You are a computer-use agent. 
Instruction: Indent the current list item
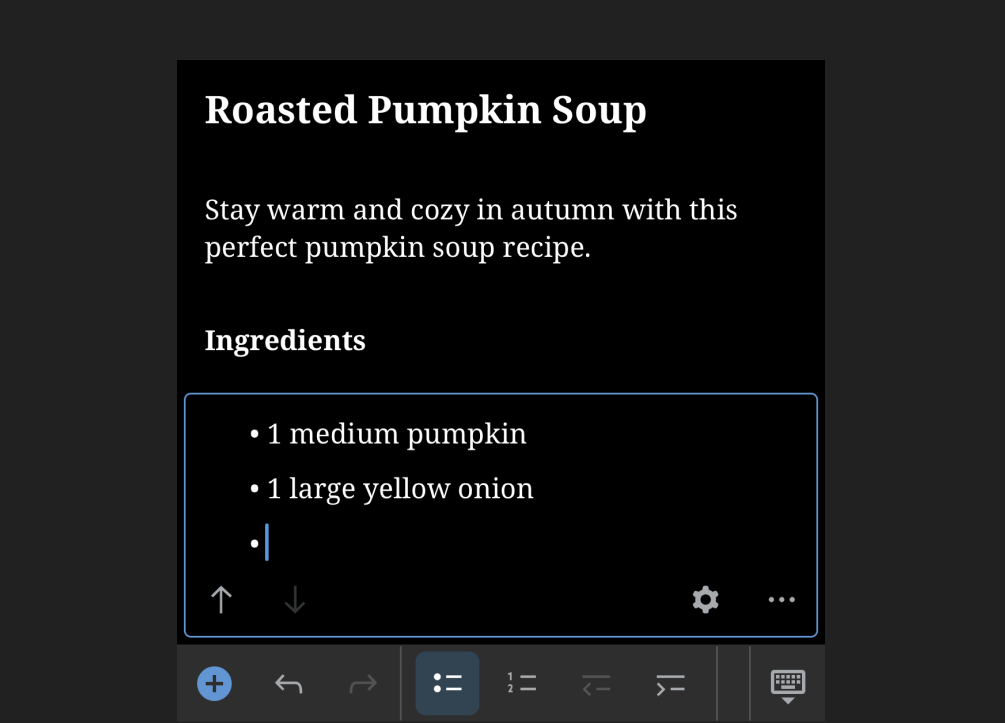pos(670,684)
